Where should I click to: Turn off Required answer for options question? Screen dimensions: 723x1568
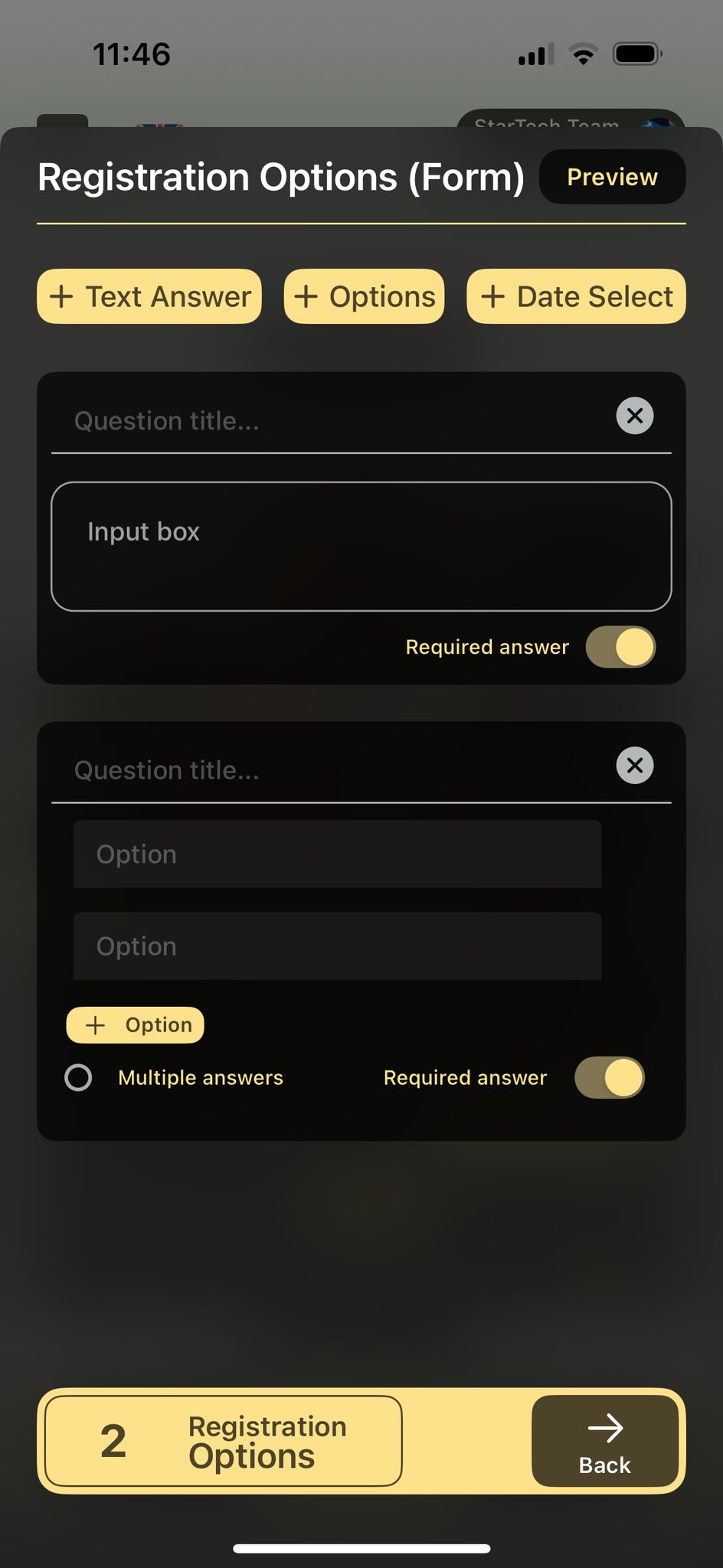pos(610,1077)
